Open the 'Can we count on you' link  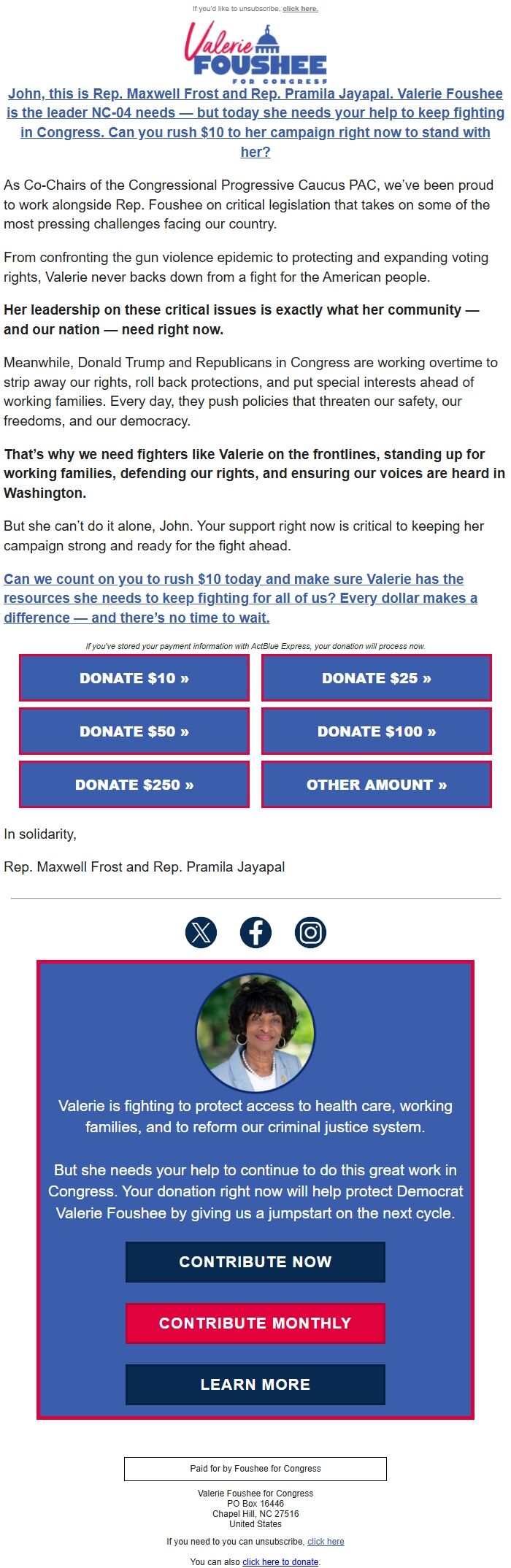(240, 598)
